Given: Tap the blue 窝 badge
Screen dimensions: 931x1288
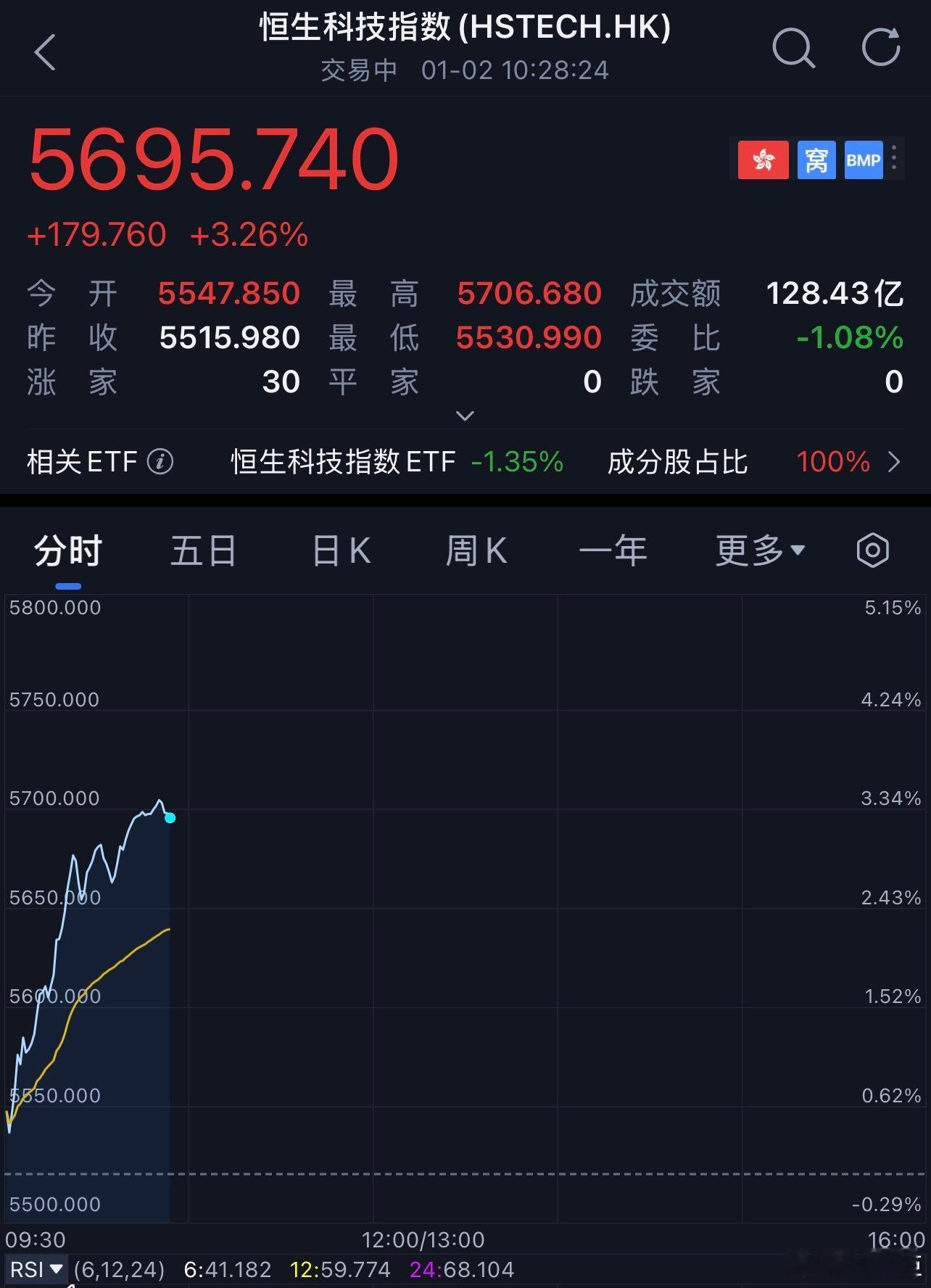Looking at the screenshot, I should (817, 160).
